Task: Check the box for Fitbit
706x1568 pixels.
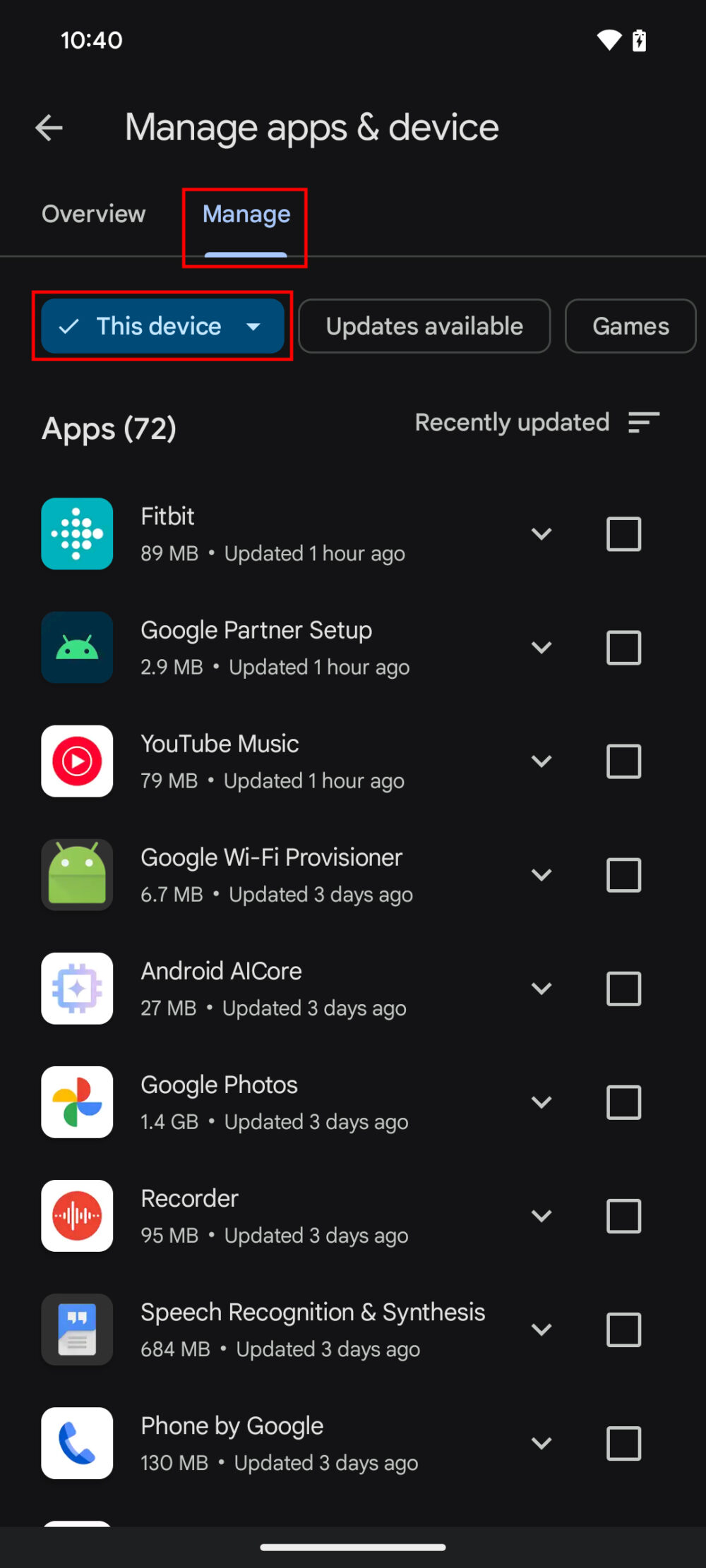Action: point(623,533)
